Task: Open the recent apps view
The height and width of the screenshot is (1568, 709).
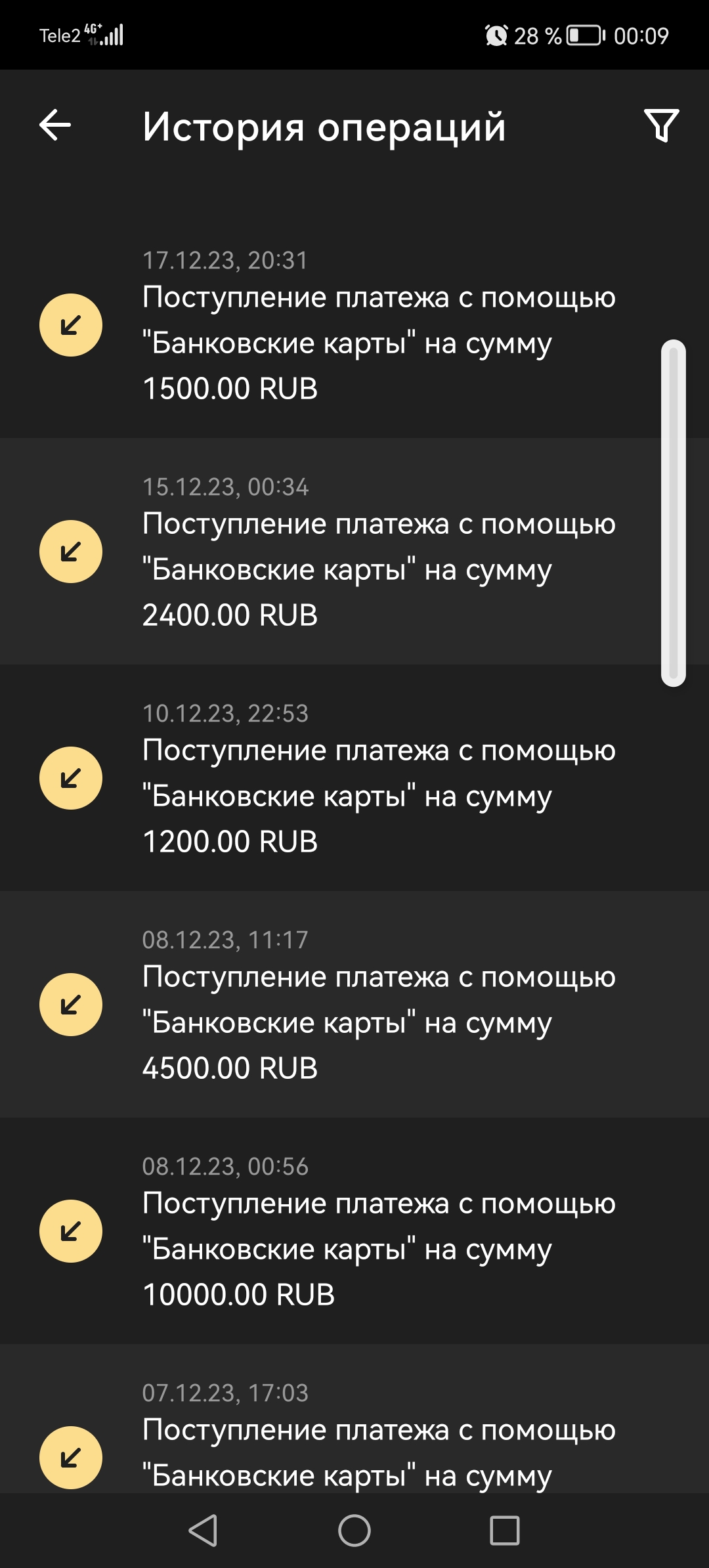Action: coord(505,1531)
